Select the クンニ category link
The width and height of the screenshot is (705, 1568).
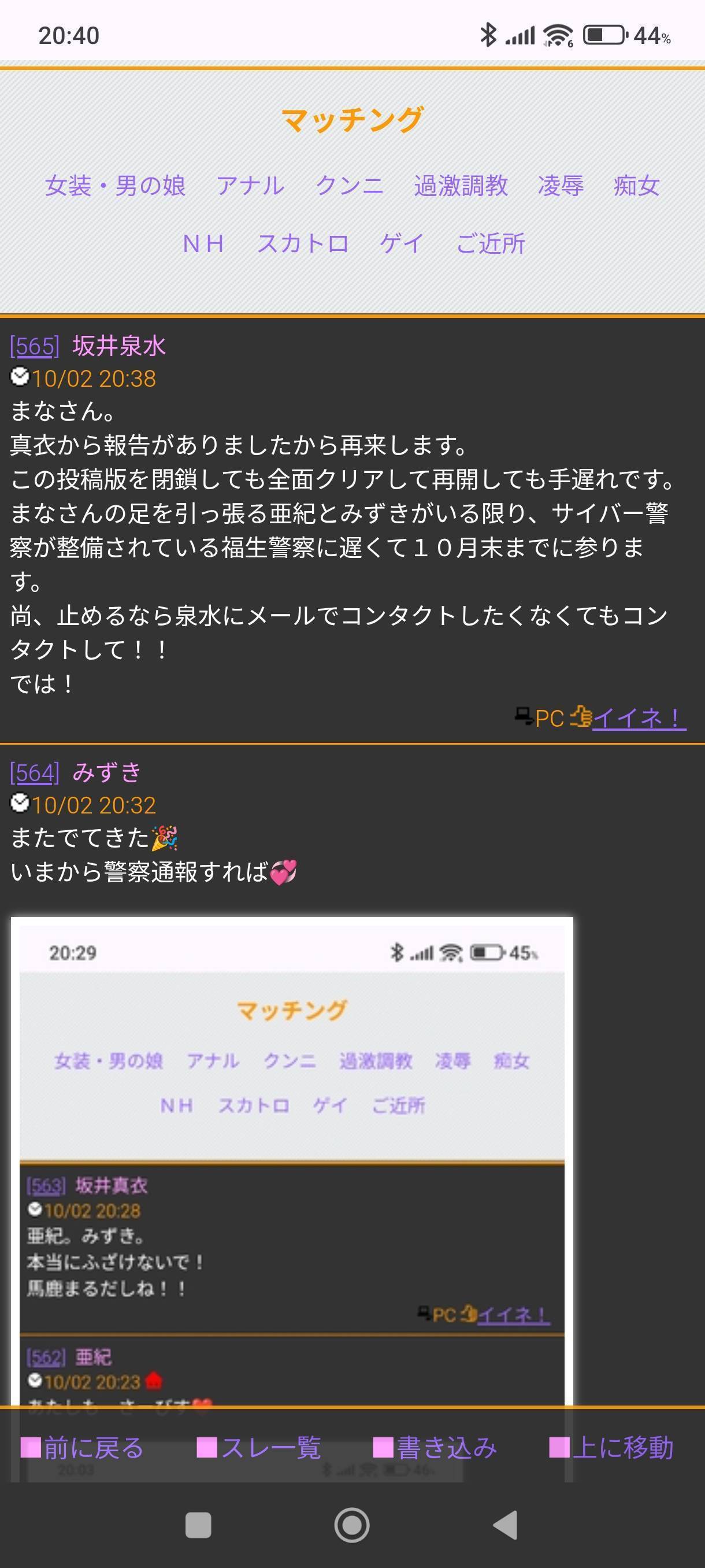click(349, 185)
